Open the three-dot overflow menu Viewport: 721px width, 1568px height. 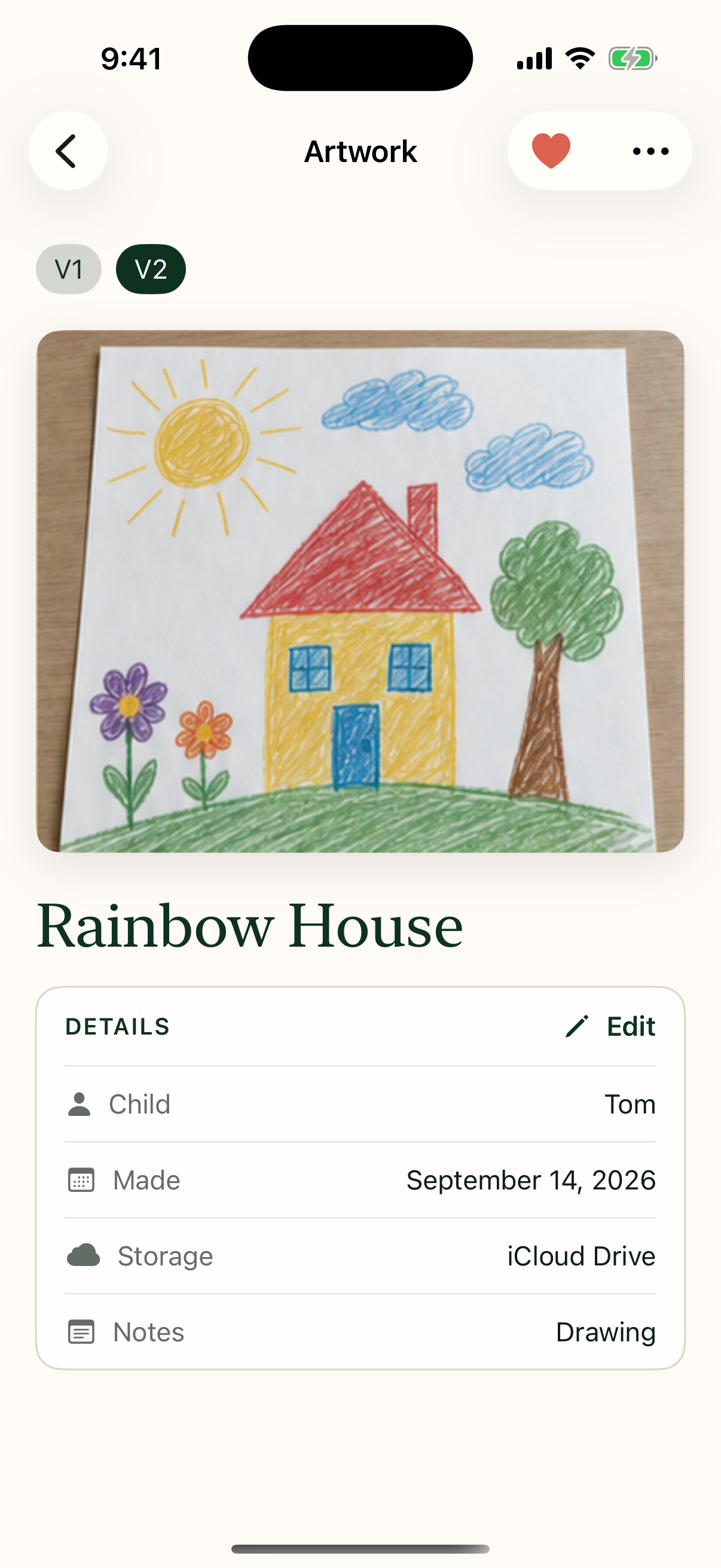(650, 151)
